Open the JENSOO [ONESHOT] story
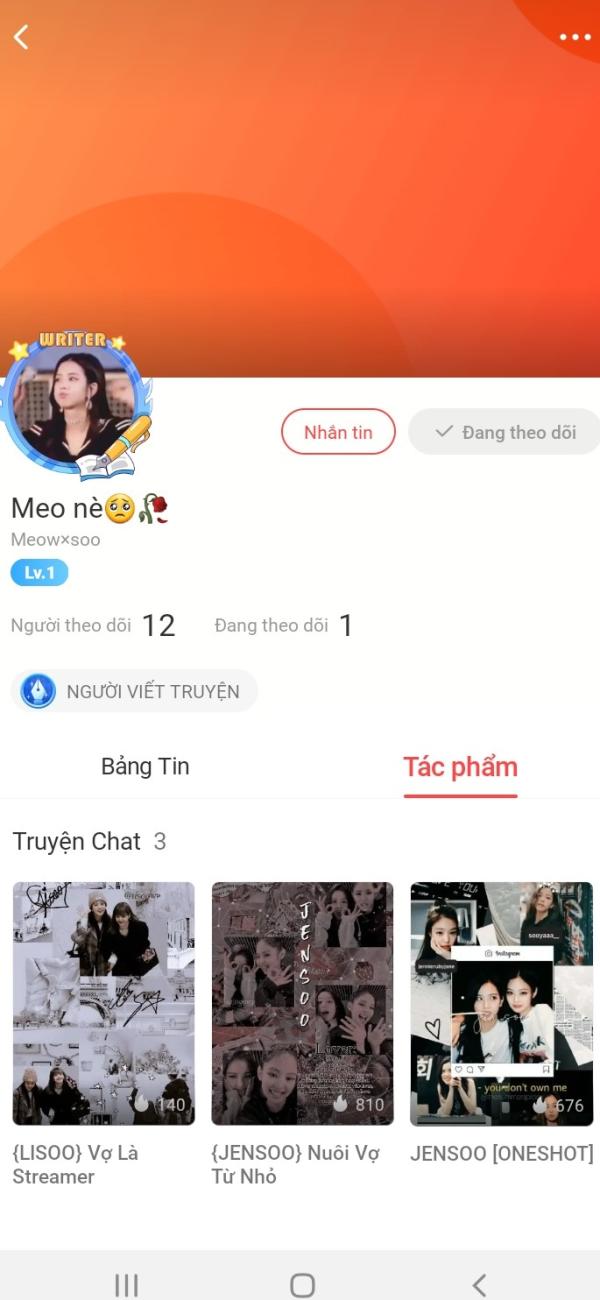The image size is (600, 1300). [501, 1004]
